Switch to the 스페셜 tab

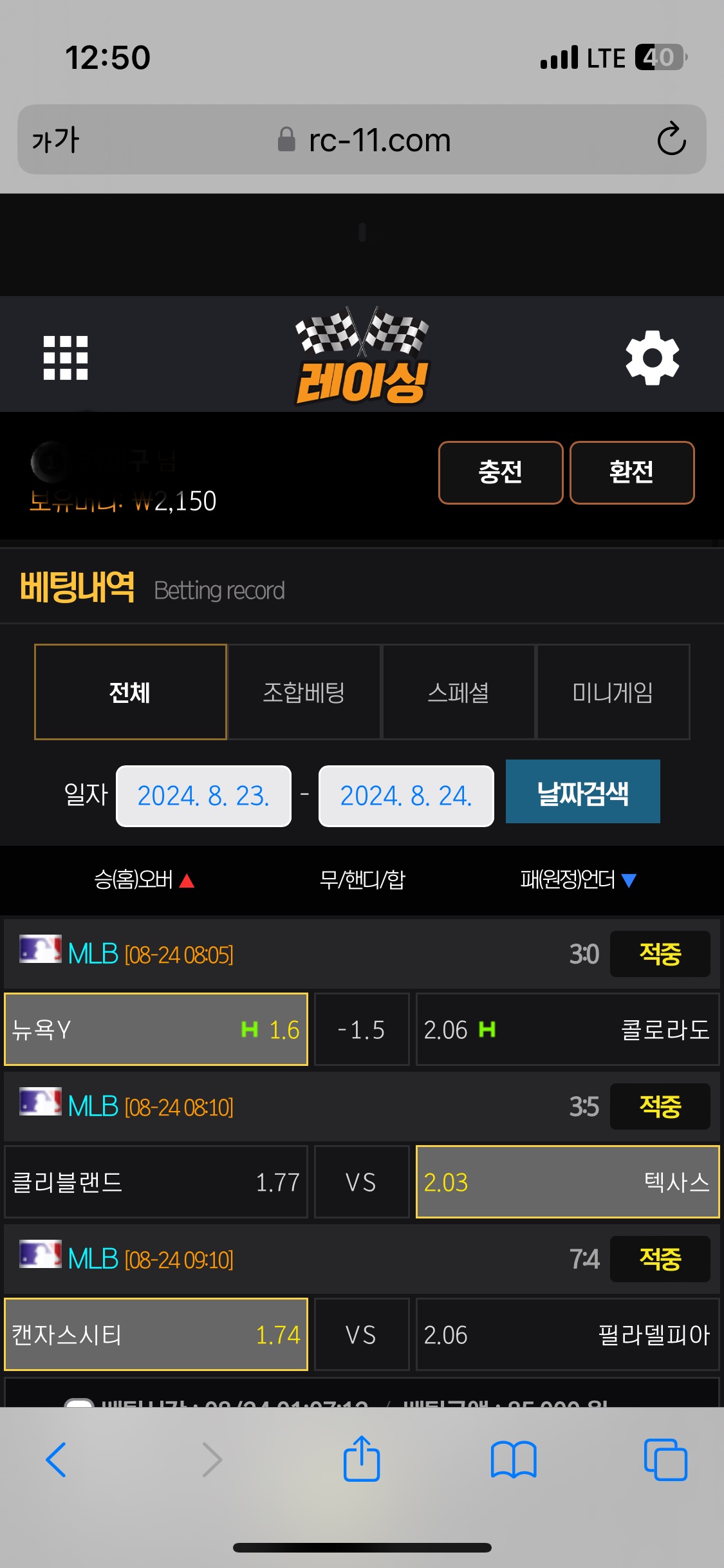(x=458, y=693)
